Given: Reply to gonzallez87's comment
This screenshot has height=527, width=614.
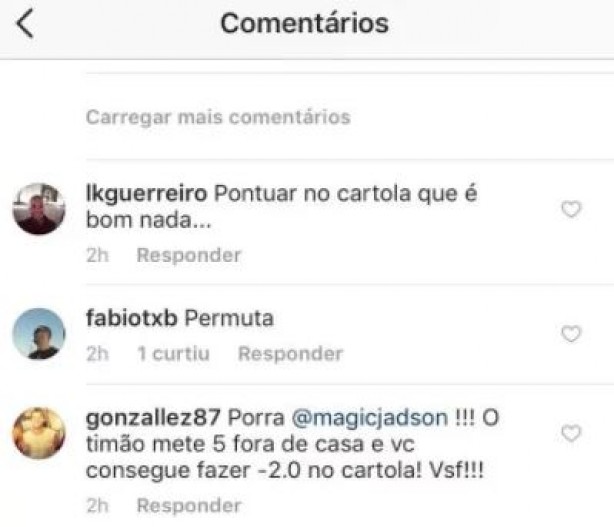Looking at the screenshot, I should point(189,504).
